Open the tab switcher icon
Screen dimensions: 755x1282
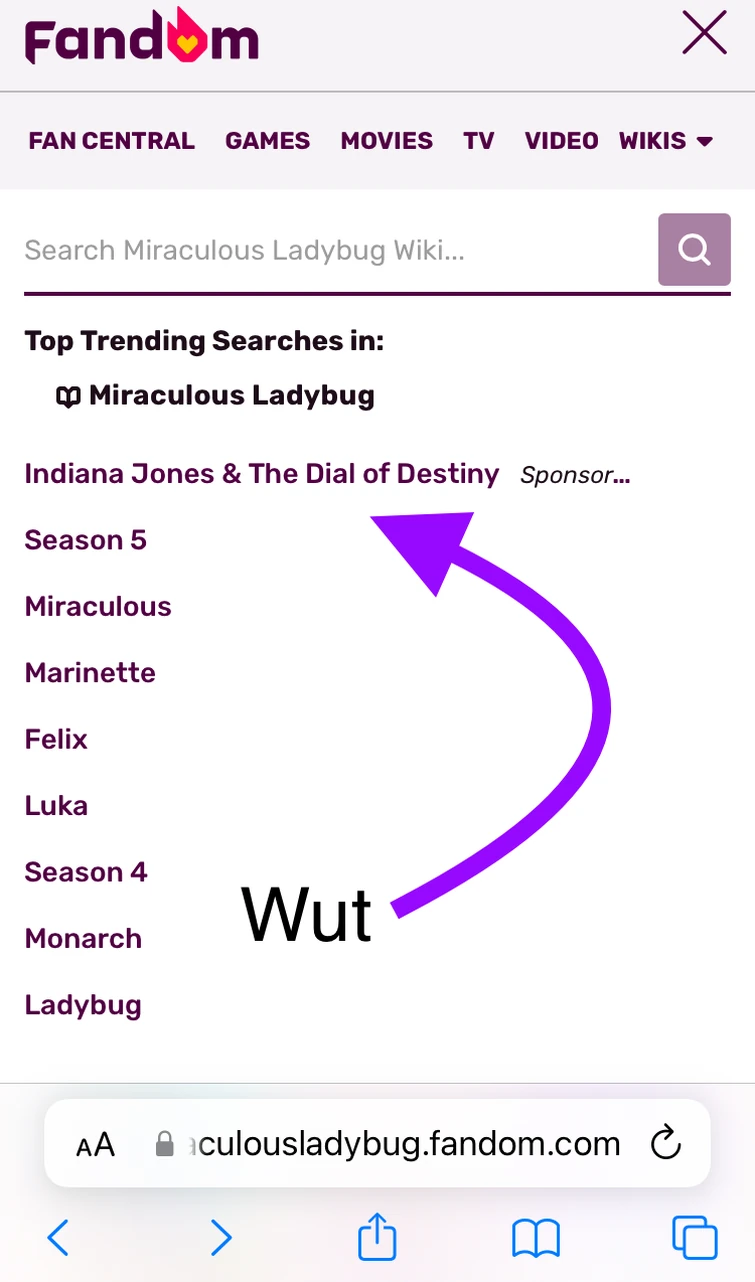coord(695,1238)
